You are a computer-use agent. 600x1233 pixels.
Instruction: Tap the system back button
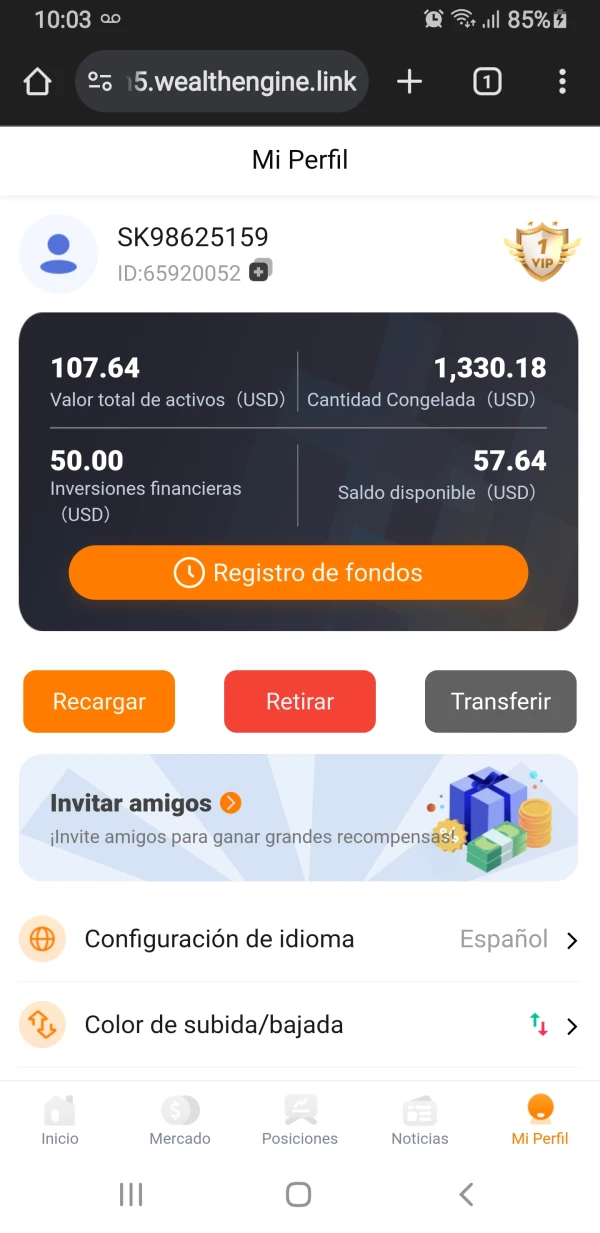[465, 1194]
